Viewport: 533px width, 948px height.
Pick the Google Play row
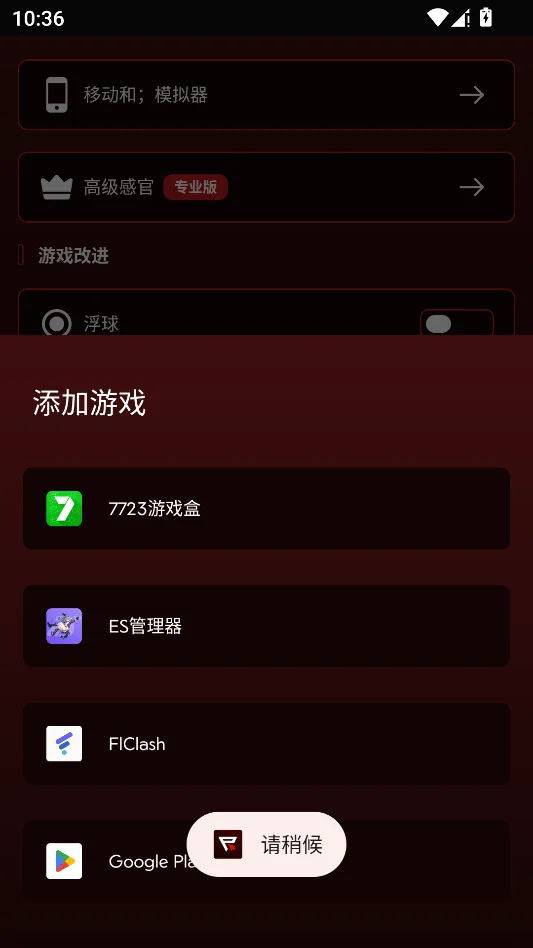coord(266,860)
